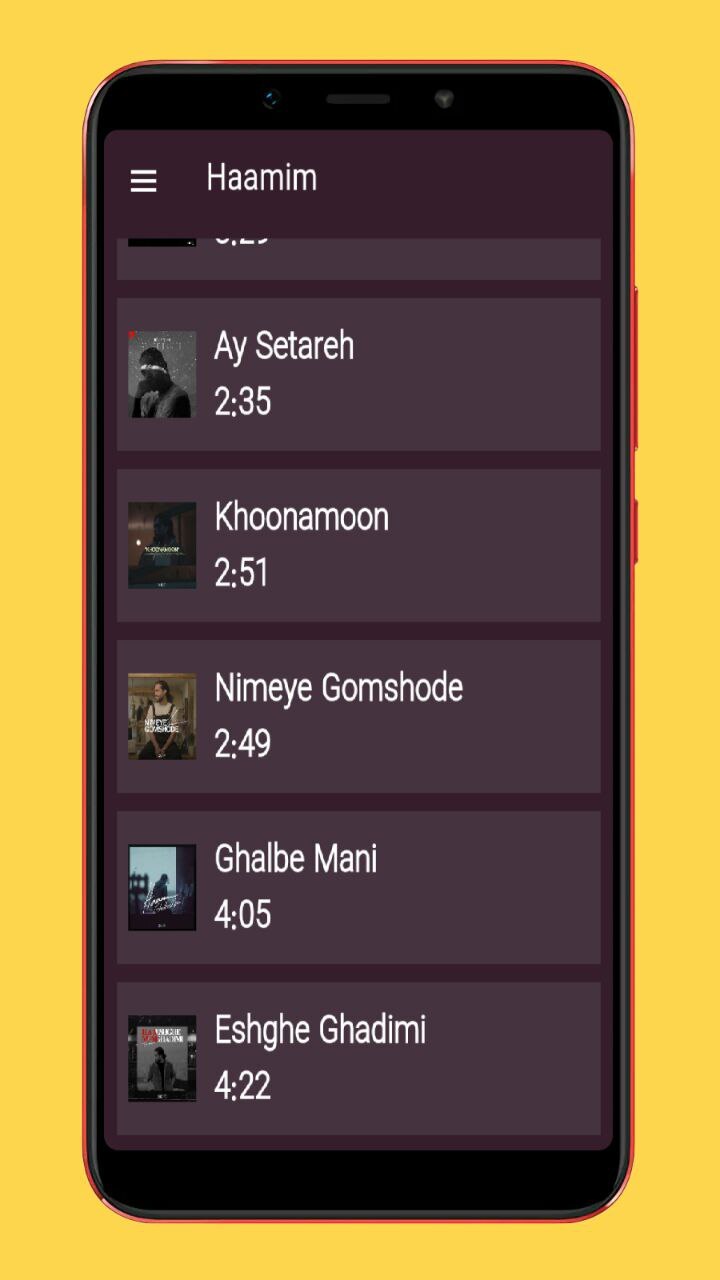
Task: Open the track Khoonamoon
Action: pyautogui.click(x=358, y=545)
